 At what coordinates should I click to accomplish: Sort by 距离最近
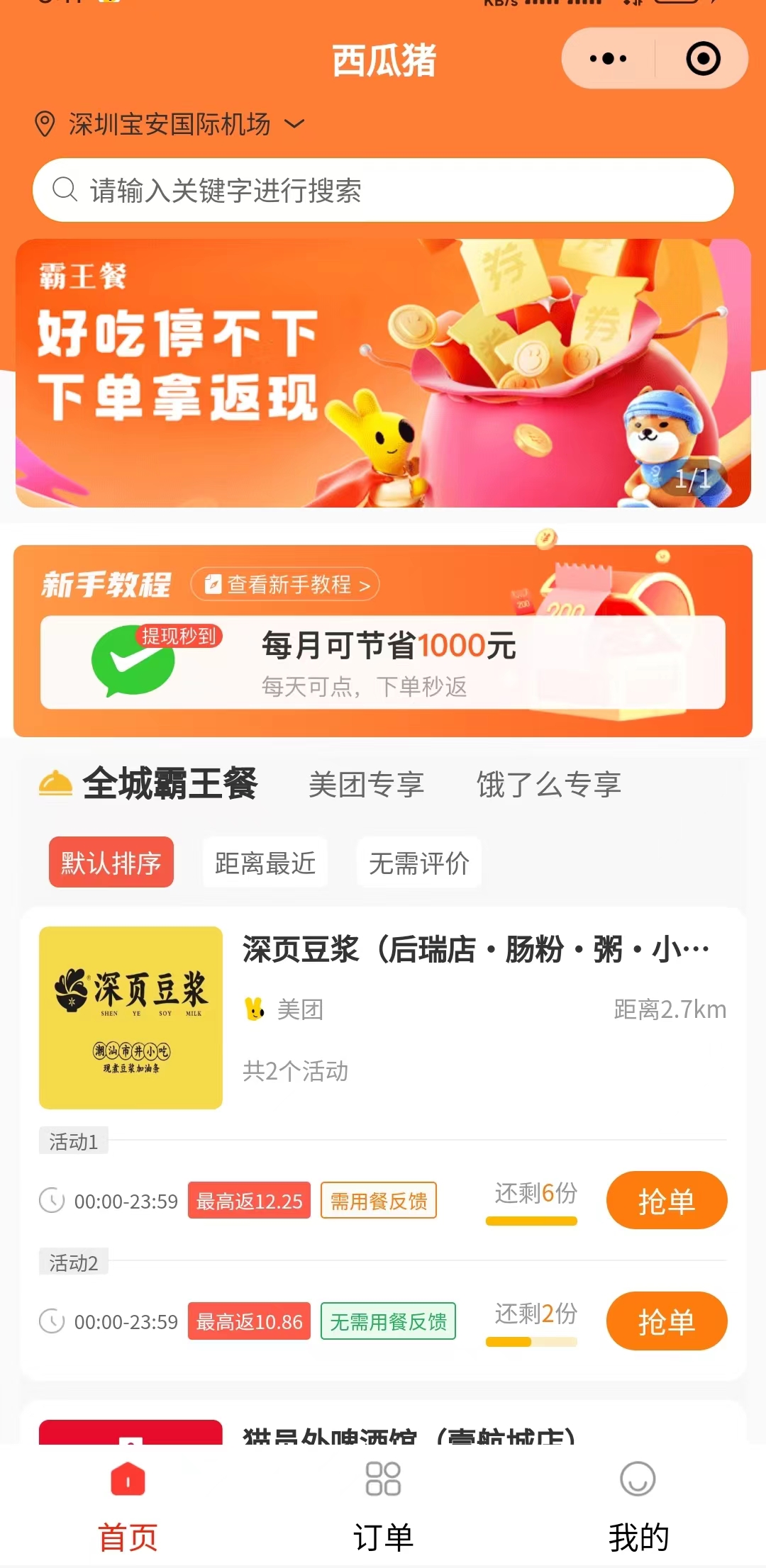point(265,863)
